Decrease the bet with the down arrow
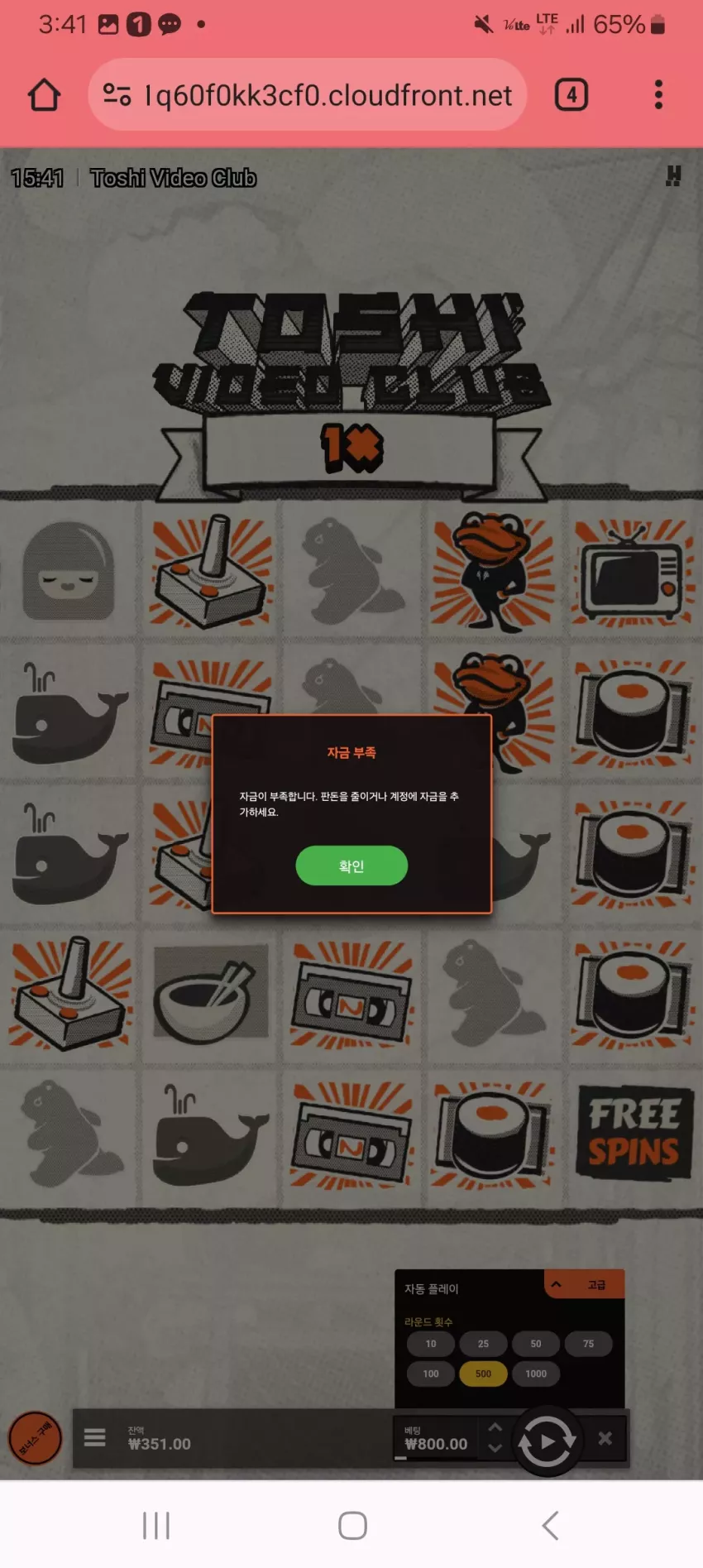This screenshot has height=1568, width=703. click(495, 1447)
